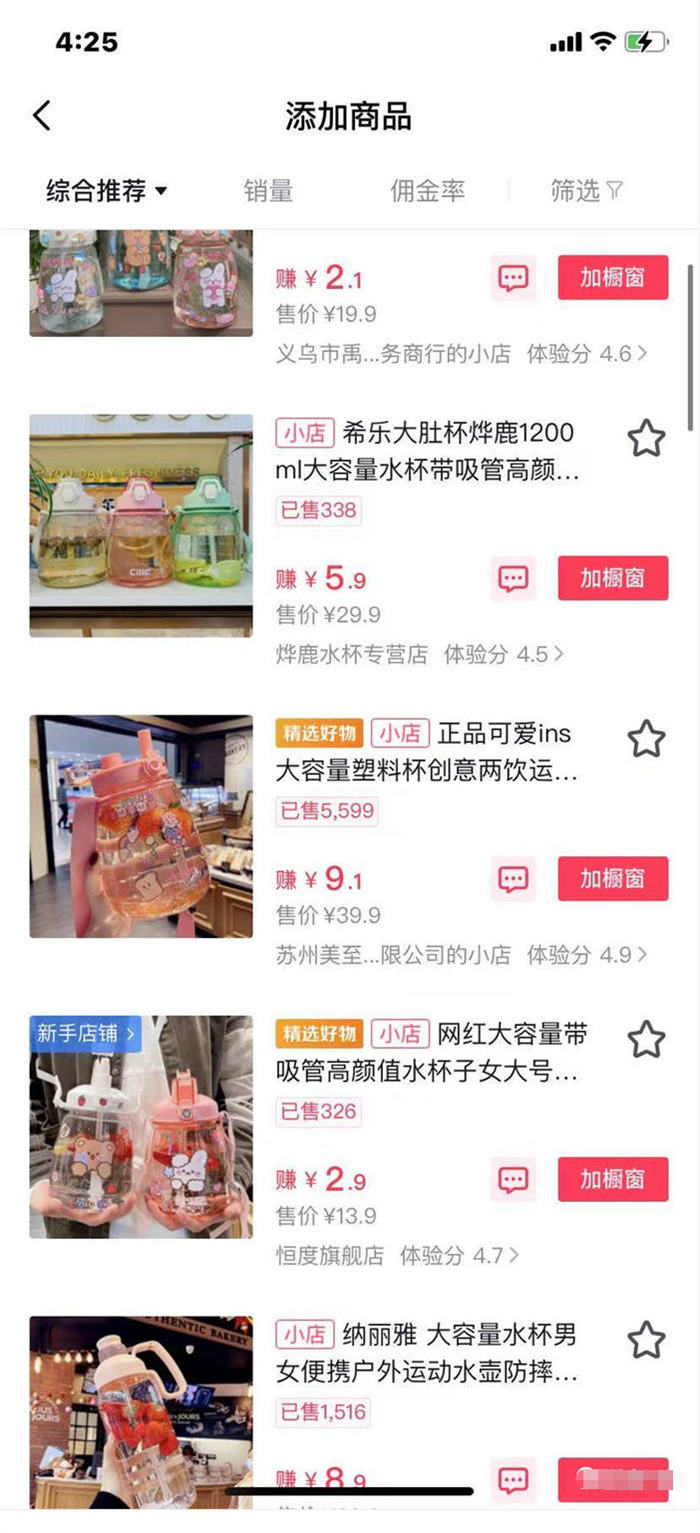Open chat icon for 希乐大肚杯 product
This screenshot has height=1533, width=700.
point(513,578)
